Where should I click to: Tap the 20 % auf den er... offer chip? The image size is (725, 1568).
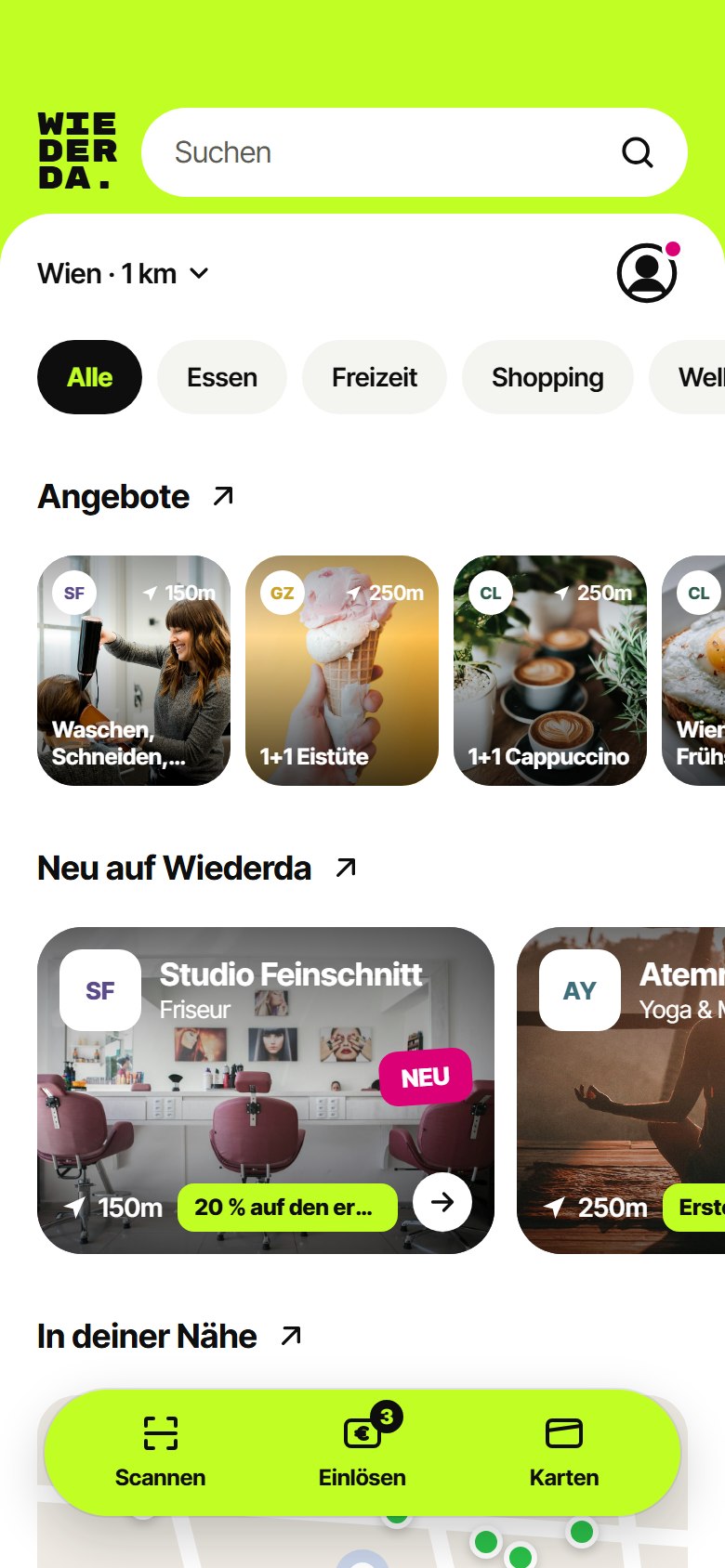pos(287,1208)
